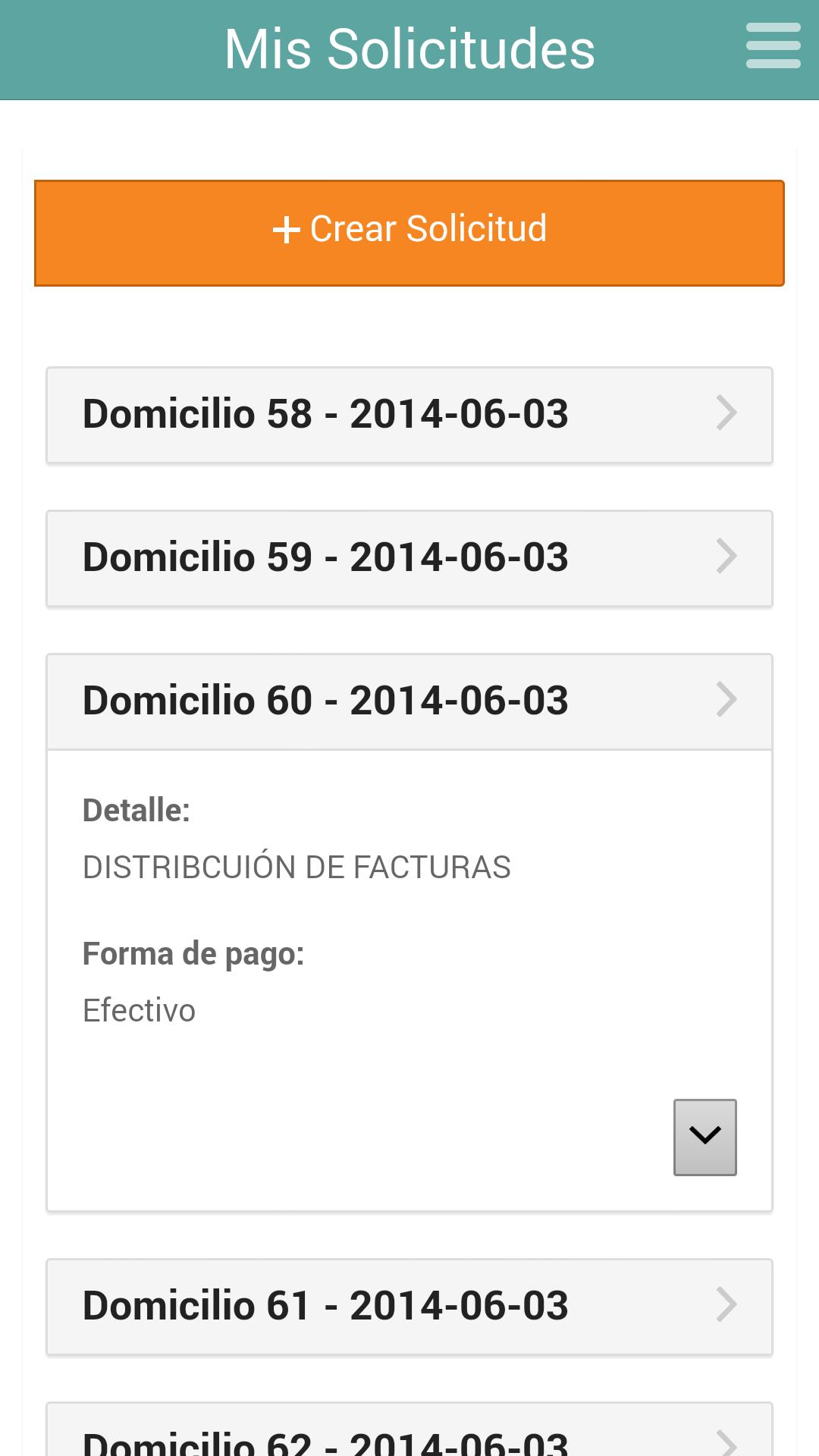Click the Detalle label text
The height and width of the screenshot is (1456, 819).
point(135,810)
